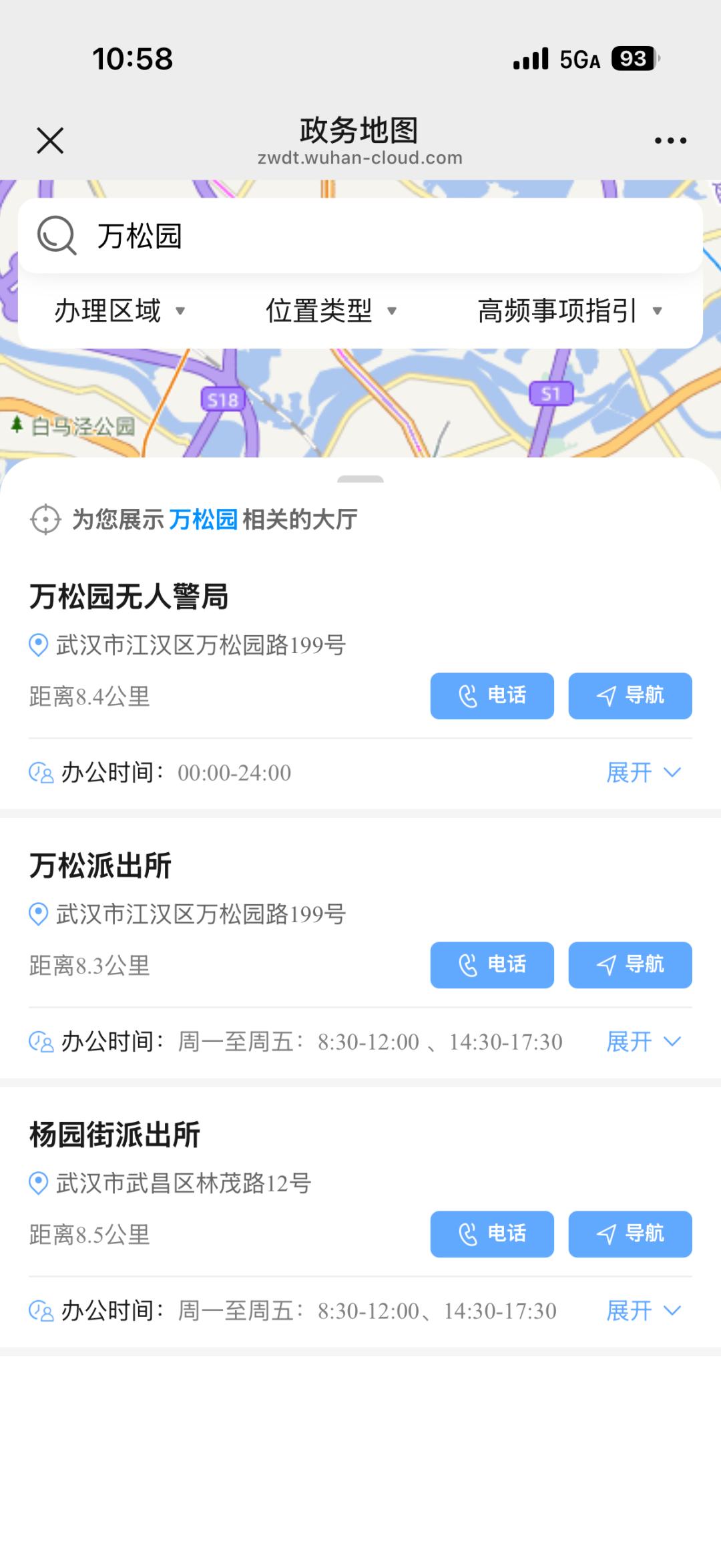721x1568 pixels.
Task: Click the location pin icon beside 万松园无人警局 address
Action: click(38, 645)
